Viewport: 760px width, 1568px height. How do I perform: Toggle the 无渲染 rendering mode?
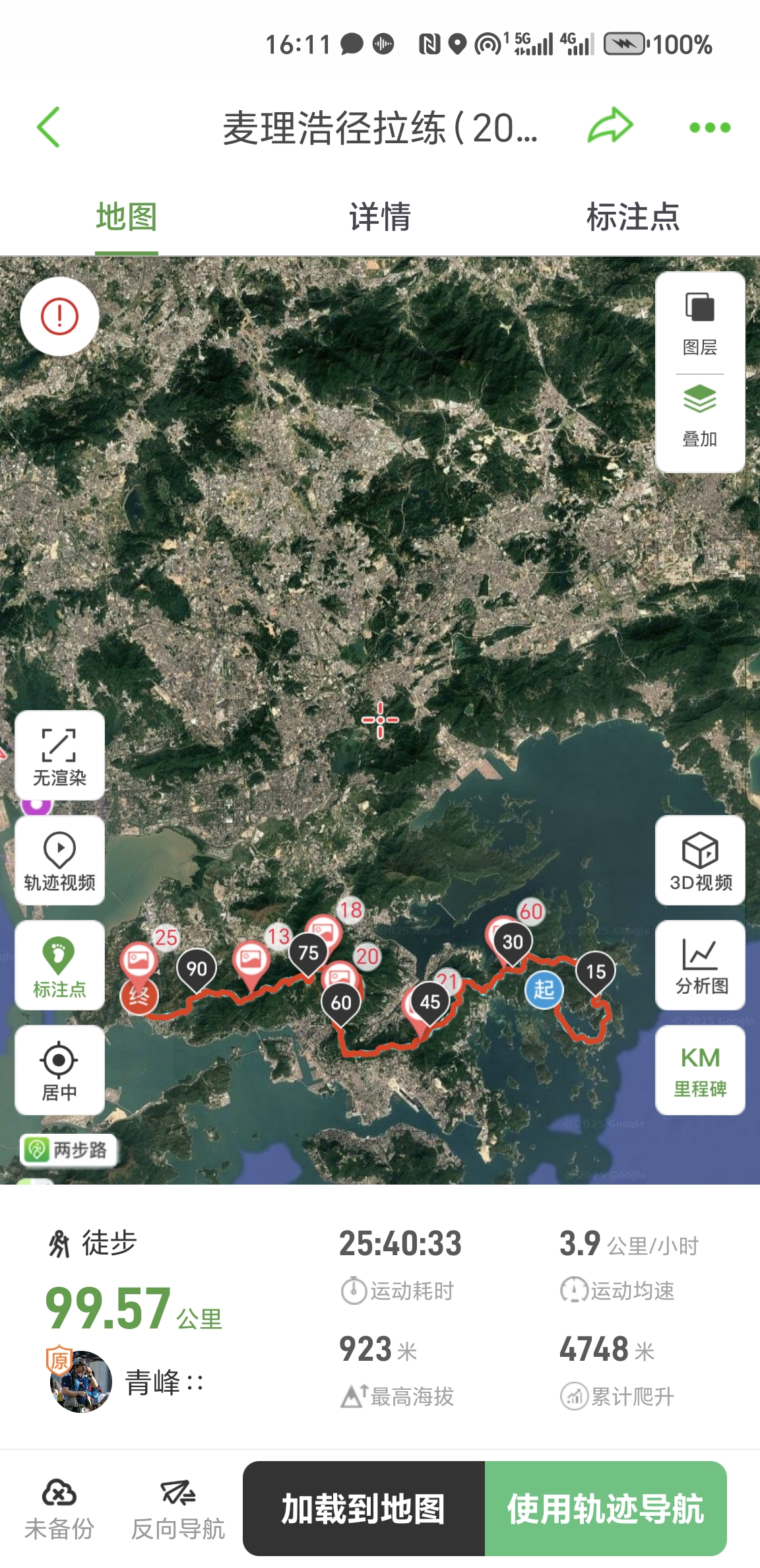59,756
